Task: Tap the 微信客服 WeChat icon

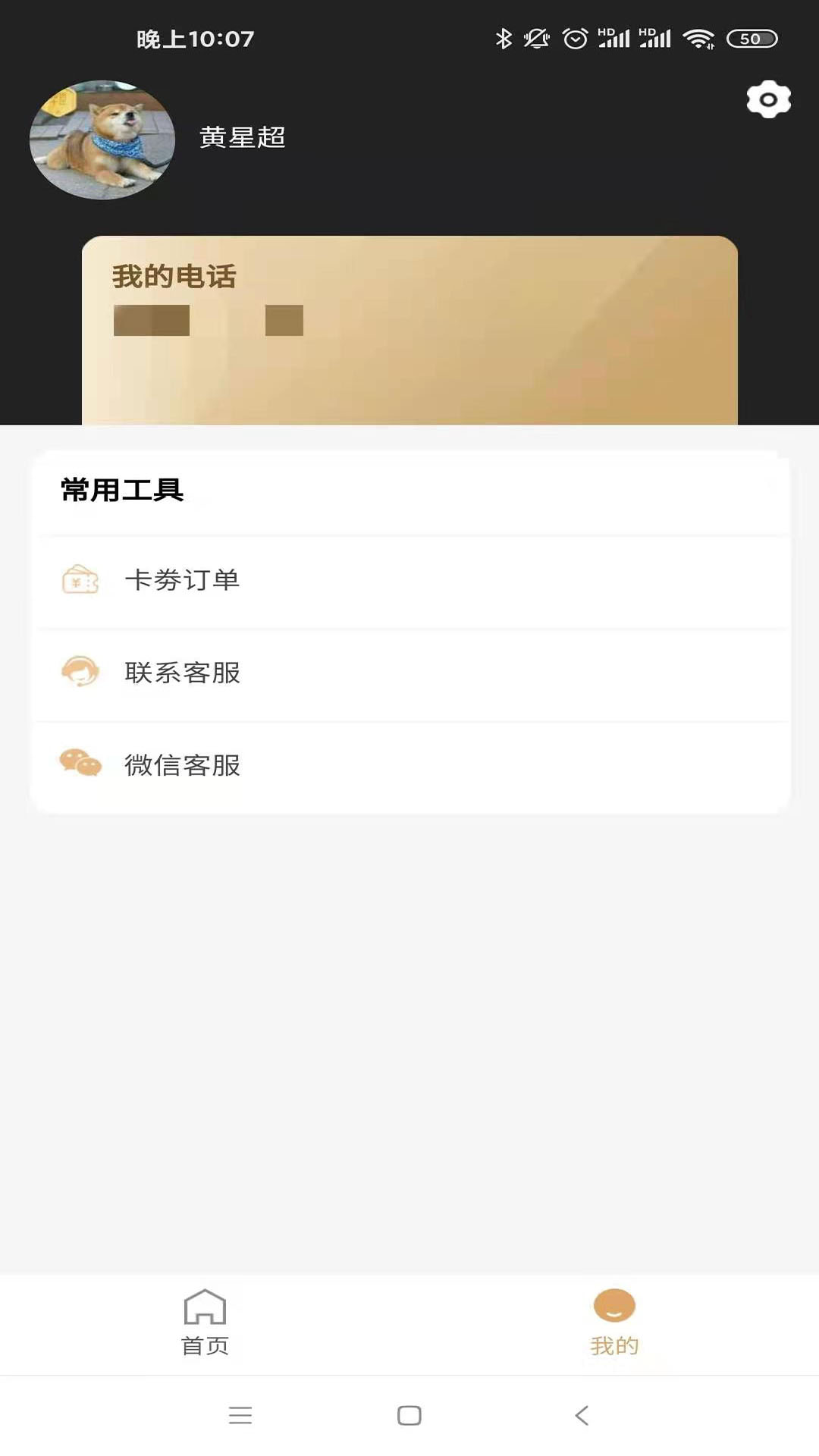Action: click(x=81, y=765)
